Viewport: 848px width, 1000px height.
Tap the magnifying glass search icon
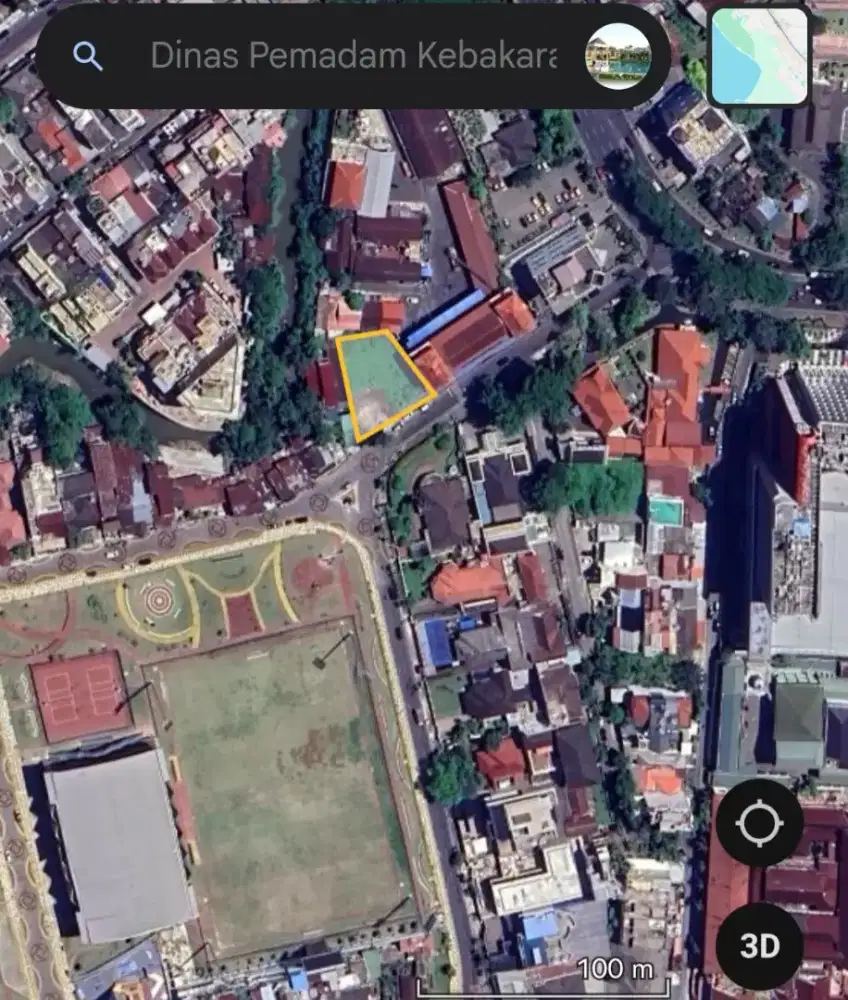pos(88,57)
